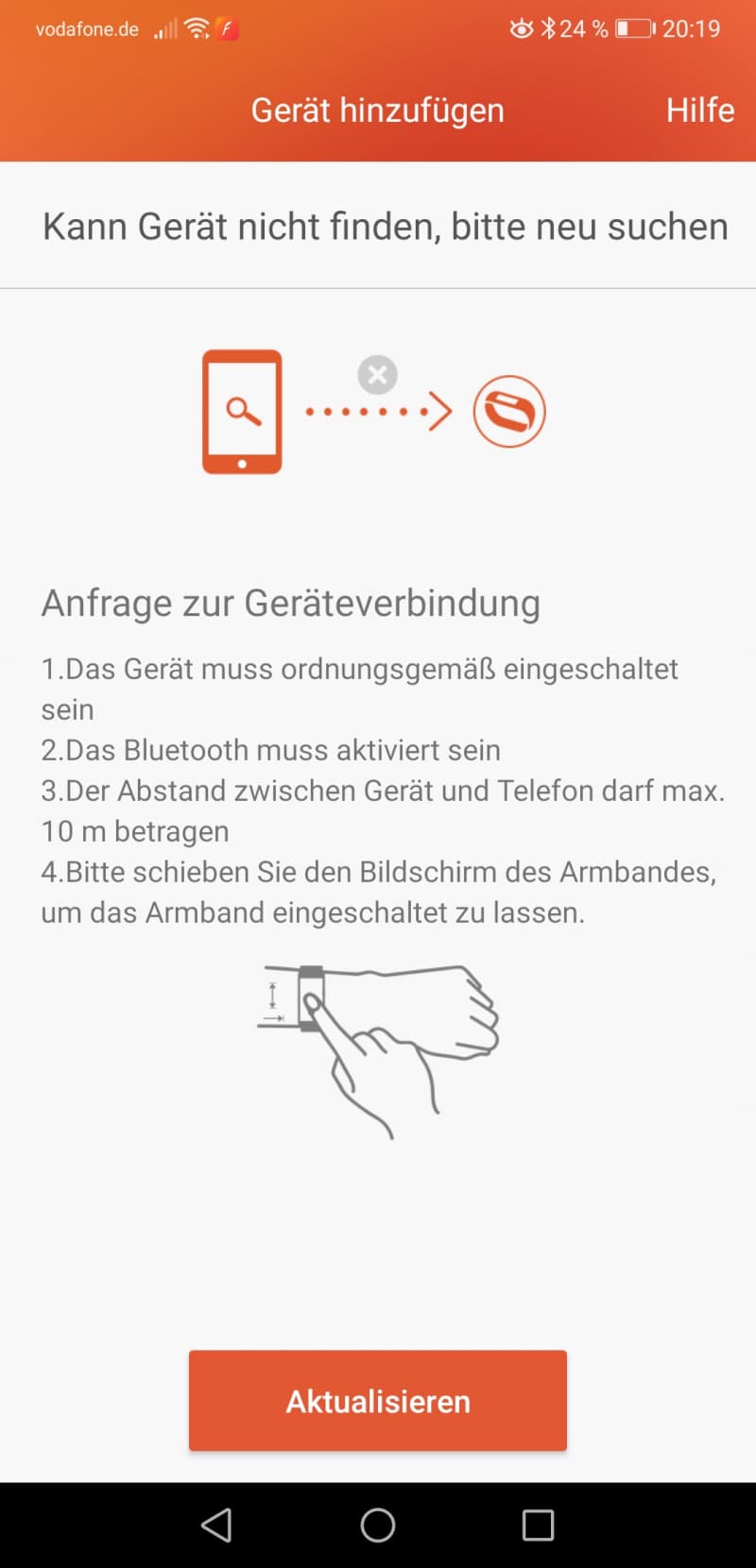The width and height of the screenshot is (756, 1568).
Task: Tap the Aktualisieren button
Action: (x=378, y=1401)
